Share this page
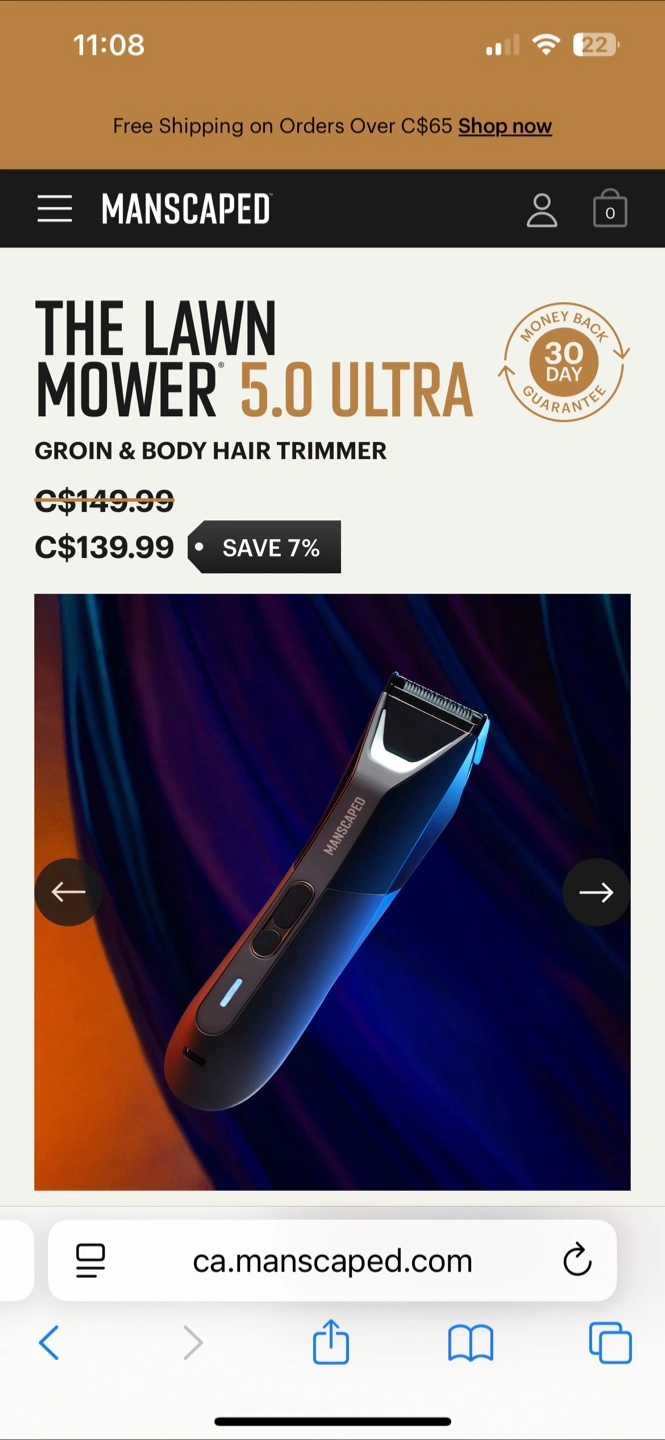The height and width of the screenshot is (1440, 665). point(331,1341)
